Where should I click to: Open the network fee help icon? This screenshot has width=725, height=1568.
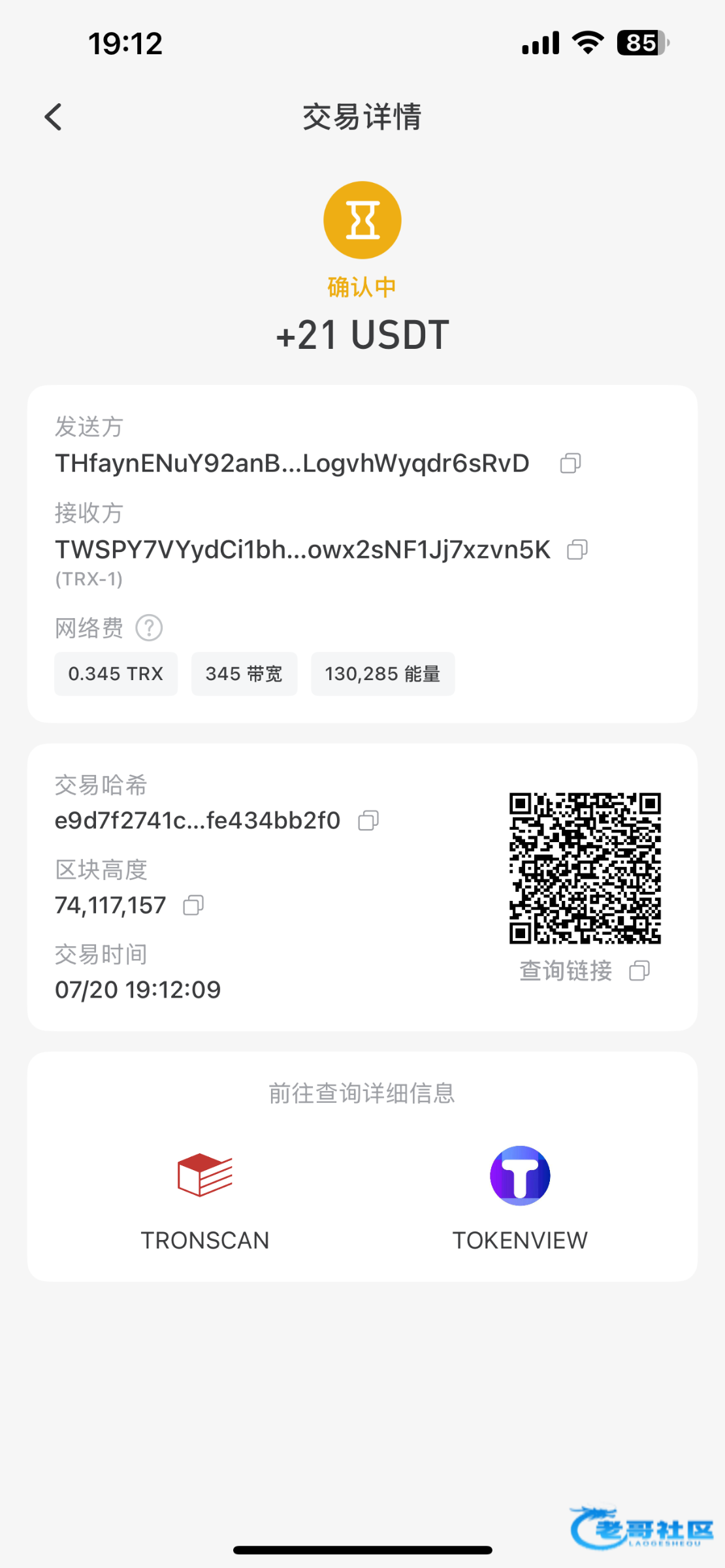point(149,628)
